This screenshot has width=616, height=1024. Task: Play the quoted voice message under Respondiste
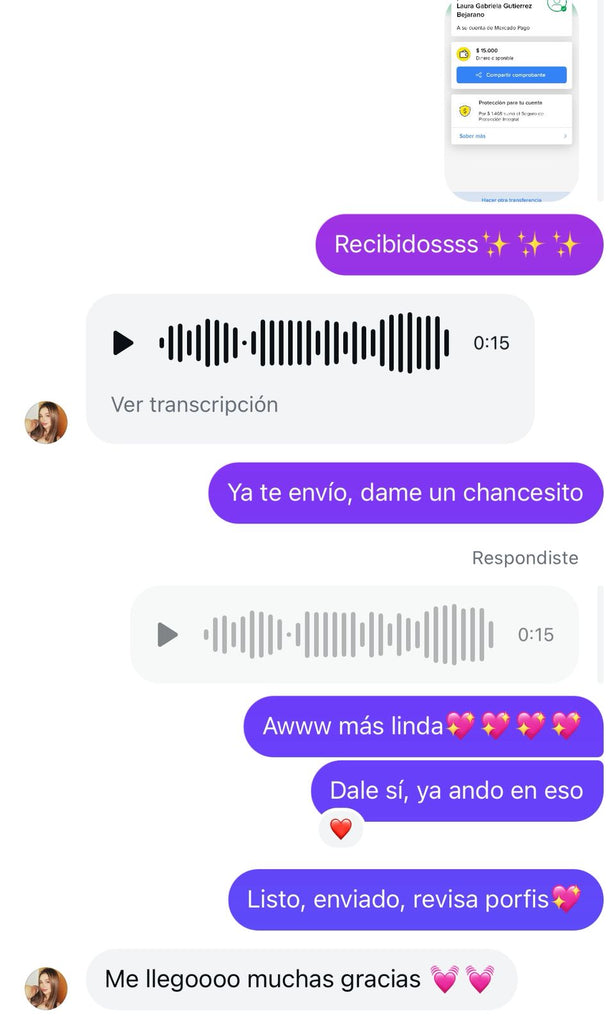pos(168,634)
